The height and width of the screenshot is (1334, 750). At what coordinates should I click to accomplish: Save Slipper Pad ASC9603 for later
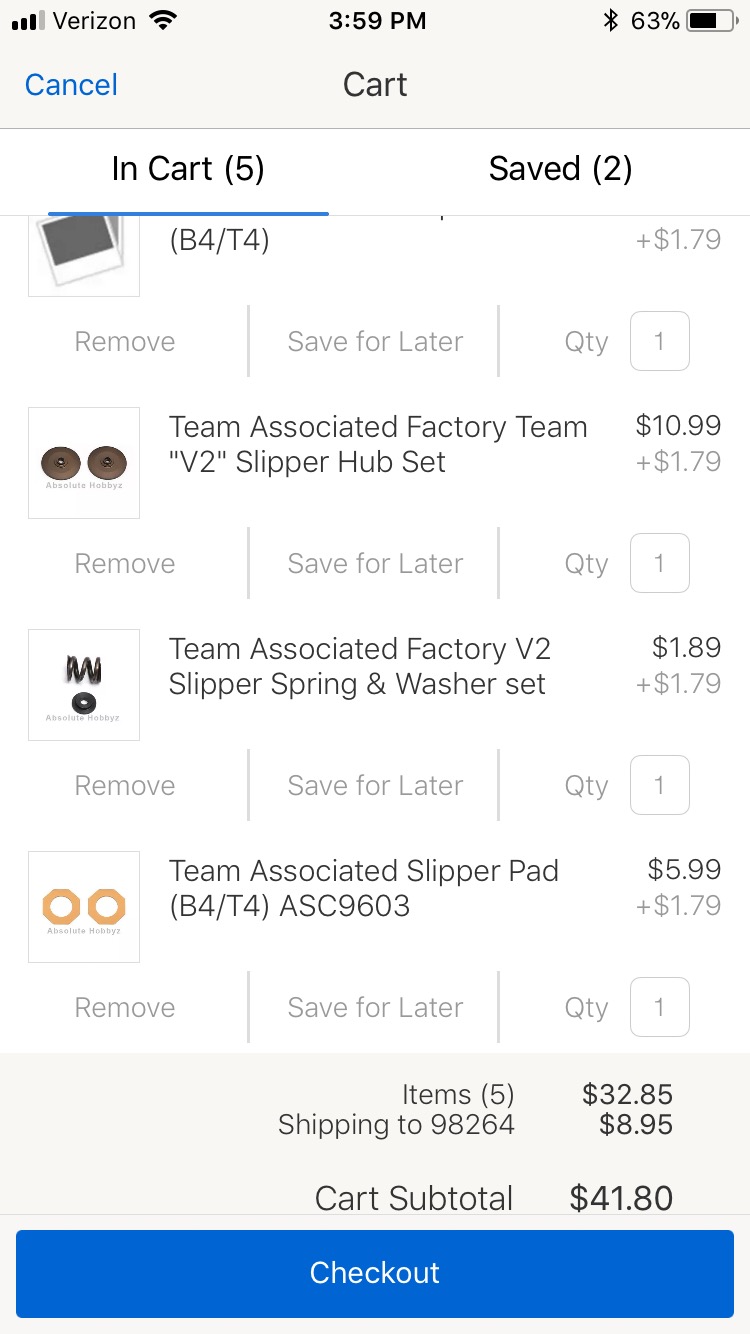[x=375, y=1008]
